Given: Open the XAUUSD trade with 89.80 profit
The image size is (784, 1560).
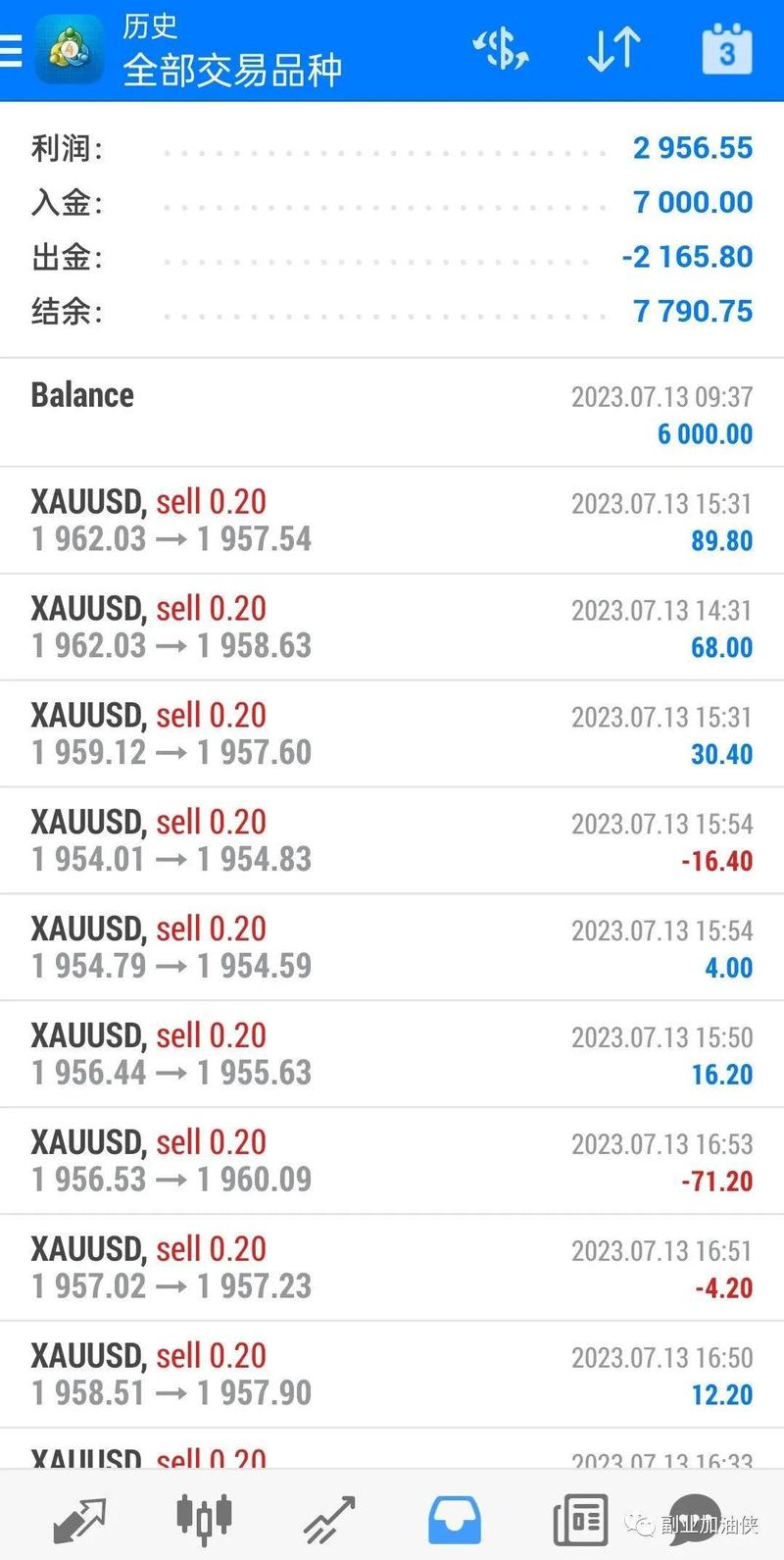Looking at the screenshot, I should [392, 521].
